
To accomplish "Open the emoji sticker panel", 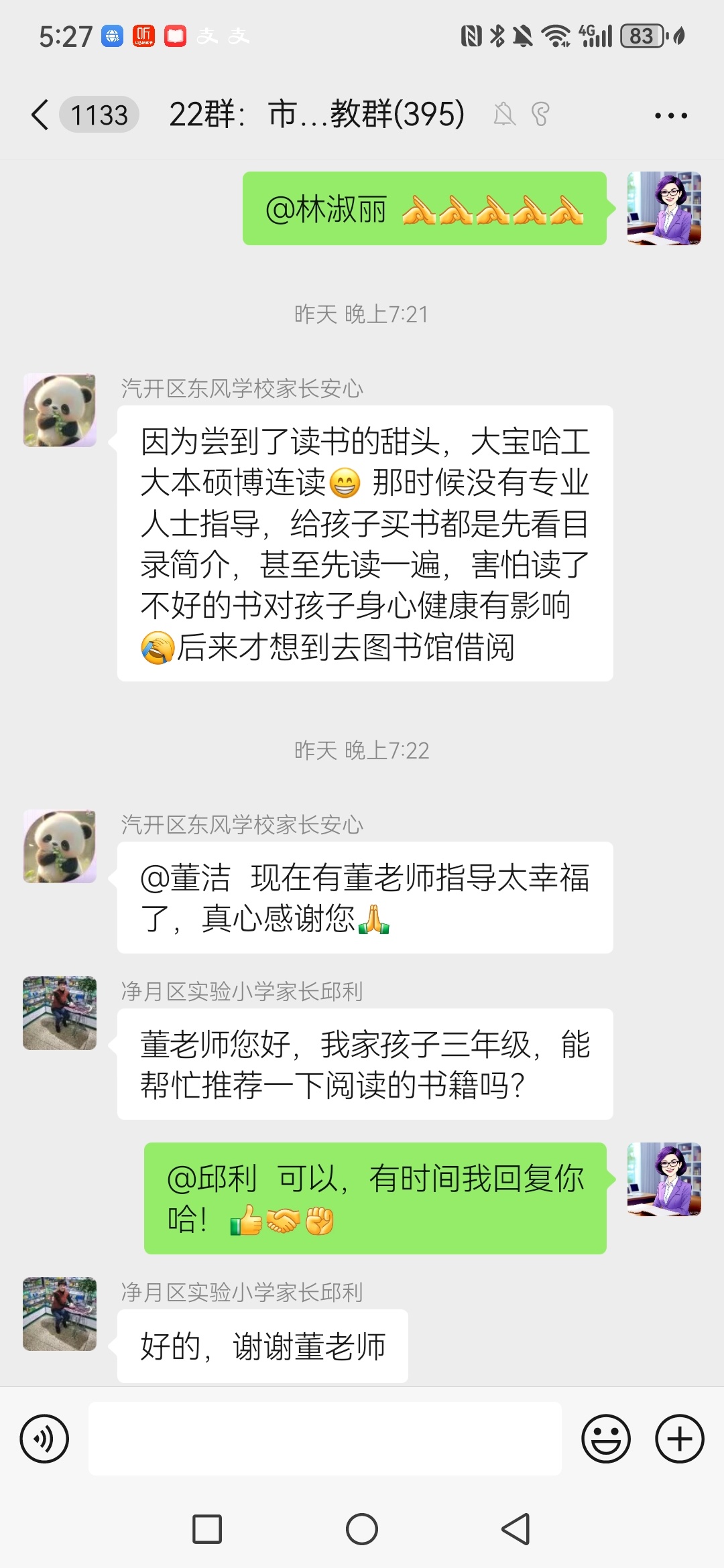I will pyautogui.click(x=605, y=1439).
